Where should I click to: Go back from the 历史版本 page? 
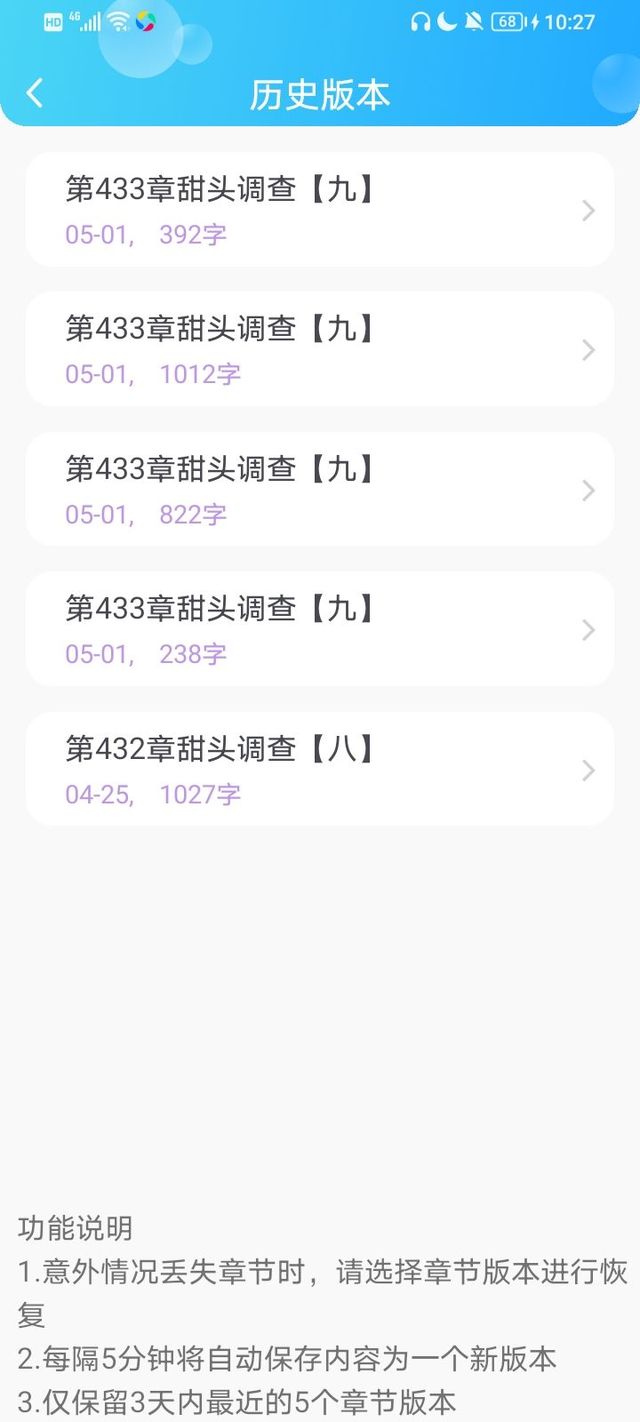[35, 93]
